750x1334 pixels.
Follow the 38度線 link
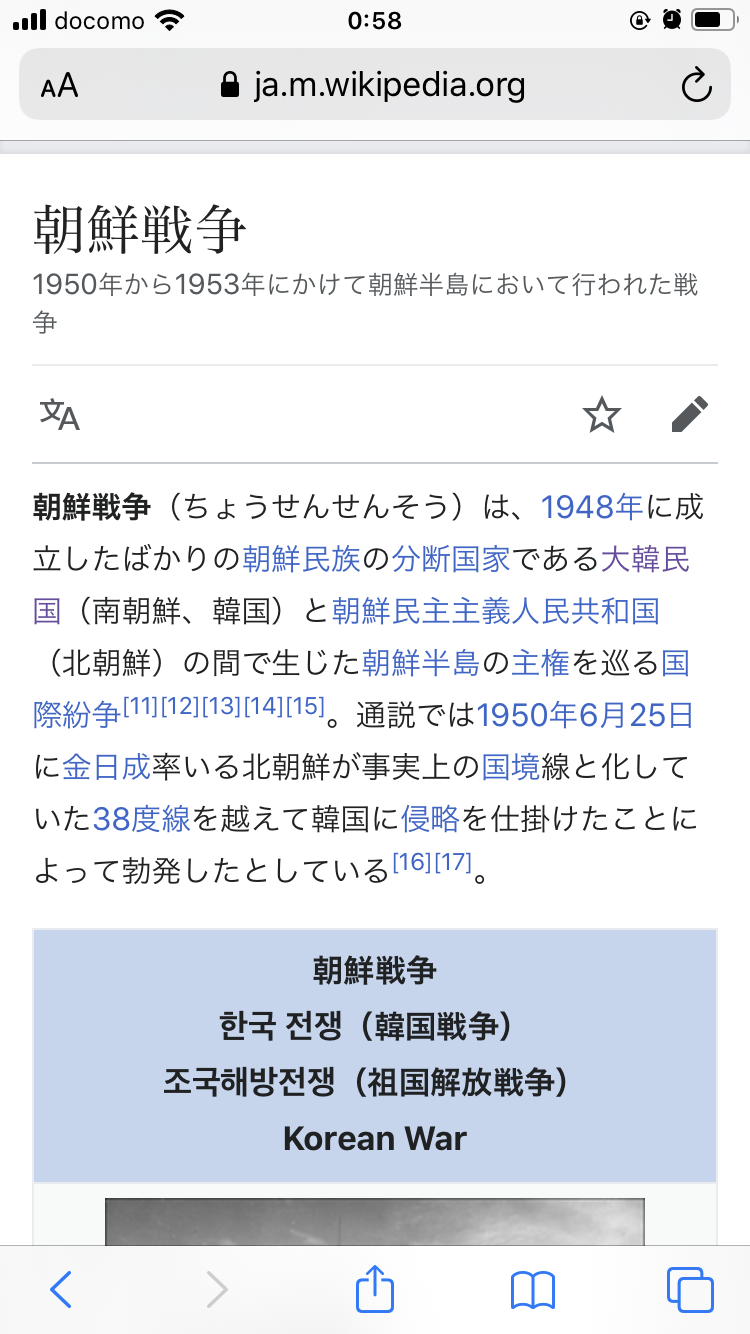(141, 819)
